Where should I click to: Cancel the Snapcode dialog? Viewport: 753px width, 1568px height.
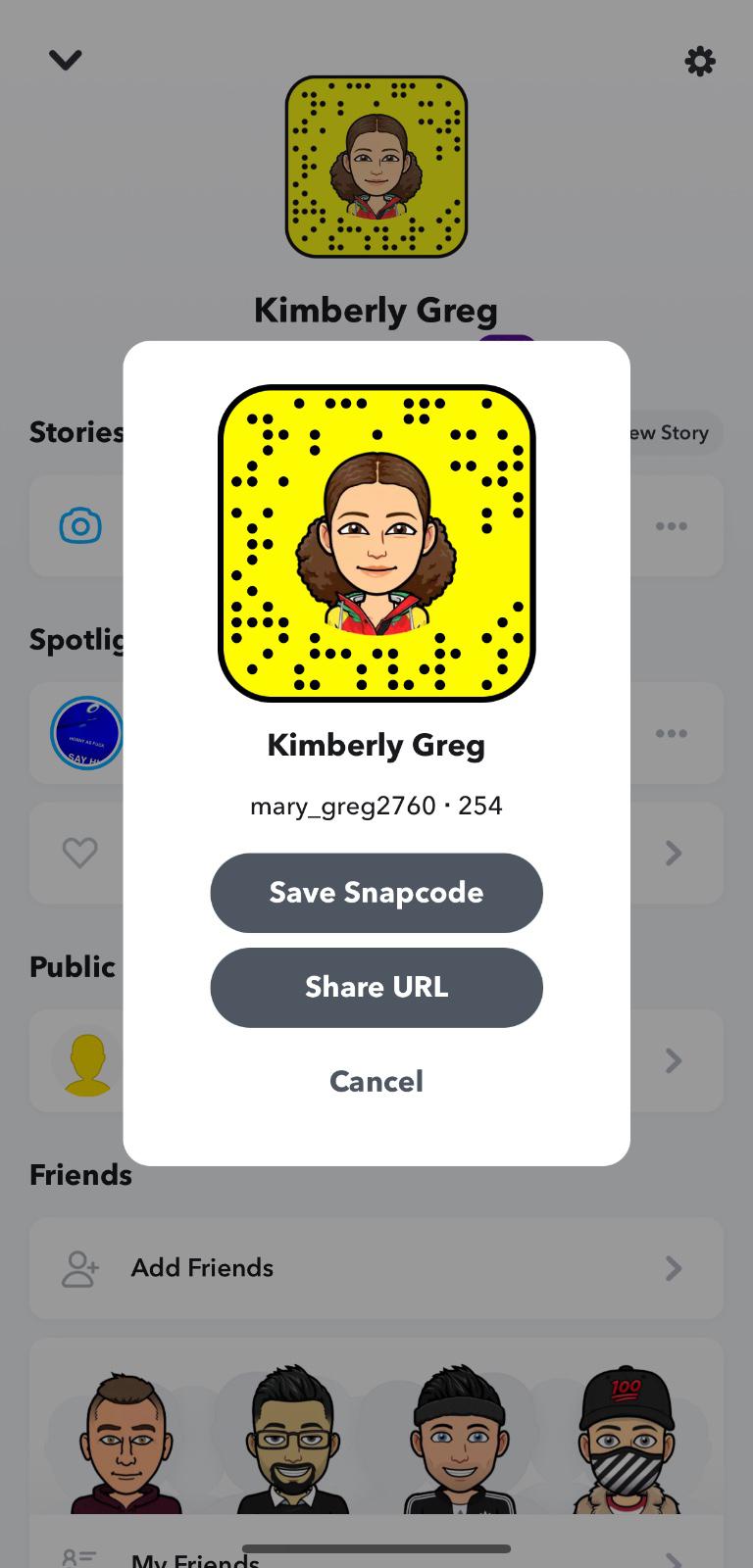coord(376,1081)
